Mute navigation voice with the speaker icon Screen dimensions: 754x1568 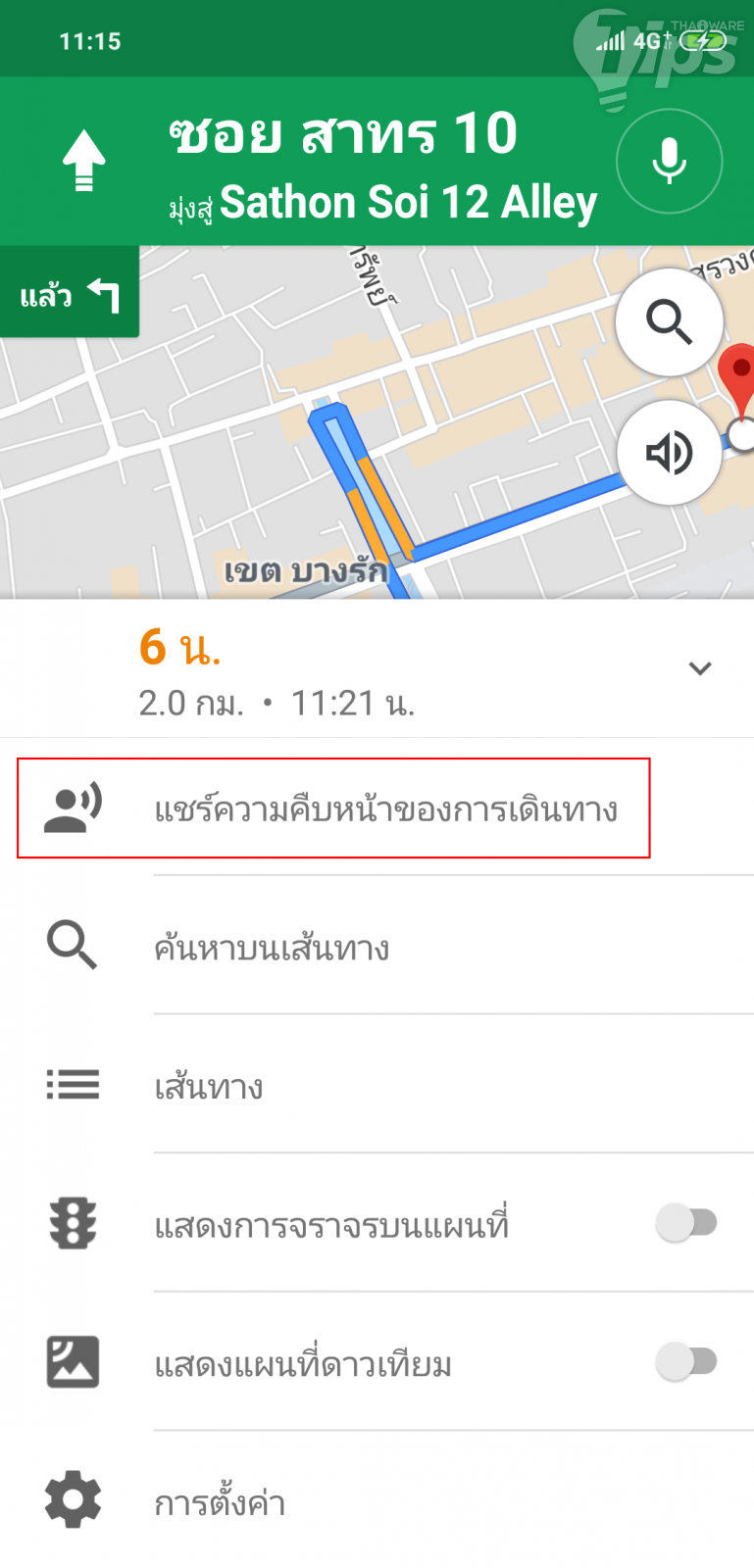669,453
